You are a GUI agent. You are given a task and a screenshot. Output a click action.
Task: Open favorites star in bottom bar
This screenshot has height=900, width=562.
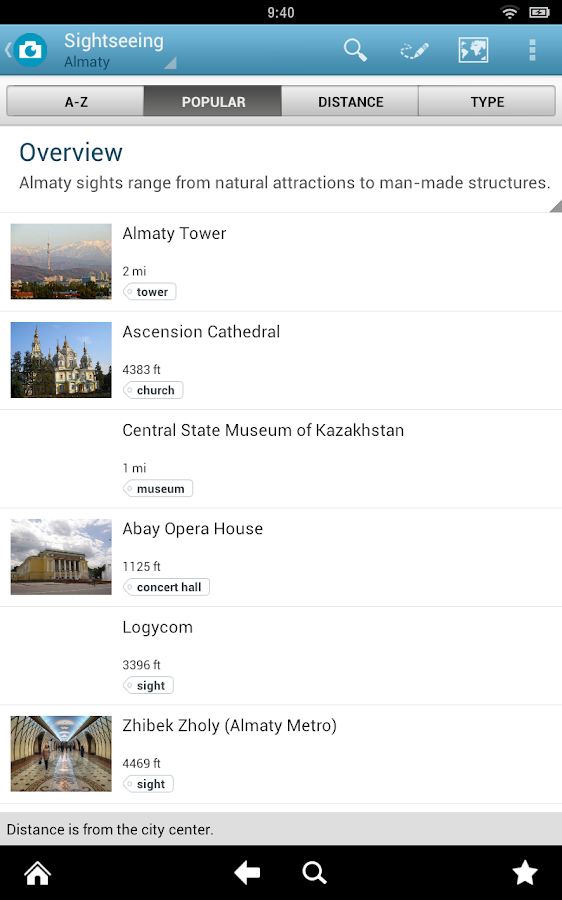[525, 873]
